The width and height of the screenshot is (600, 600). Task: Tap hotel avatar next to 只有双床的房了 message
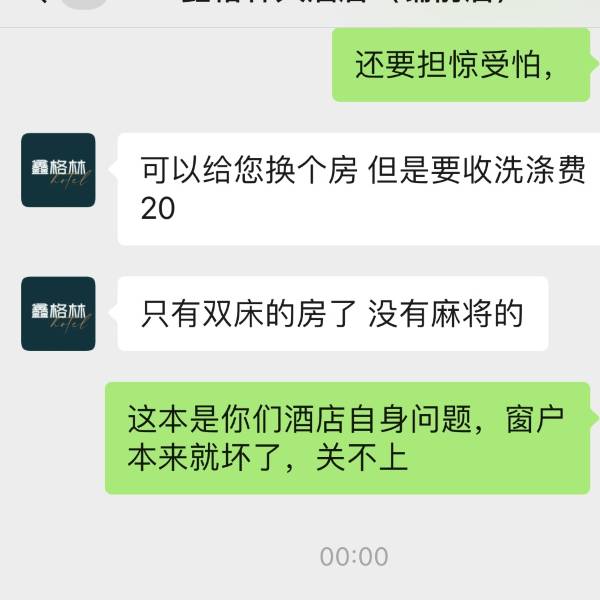58,313
